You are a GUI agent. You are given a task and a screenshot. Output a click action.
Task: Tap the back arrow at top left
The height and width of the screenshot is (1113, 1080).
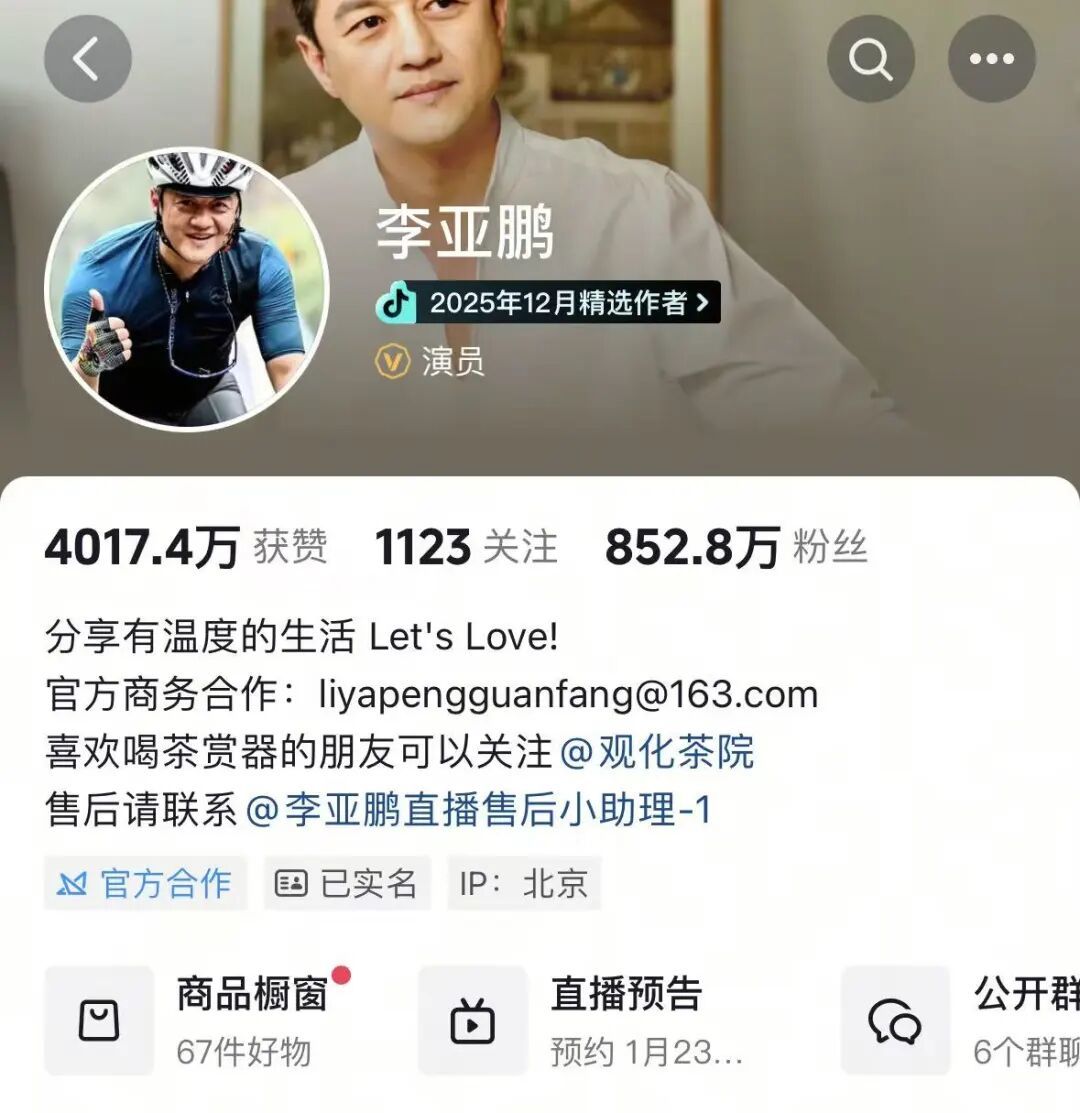pyautogui.click(x=88, y=58)
